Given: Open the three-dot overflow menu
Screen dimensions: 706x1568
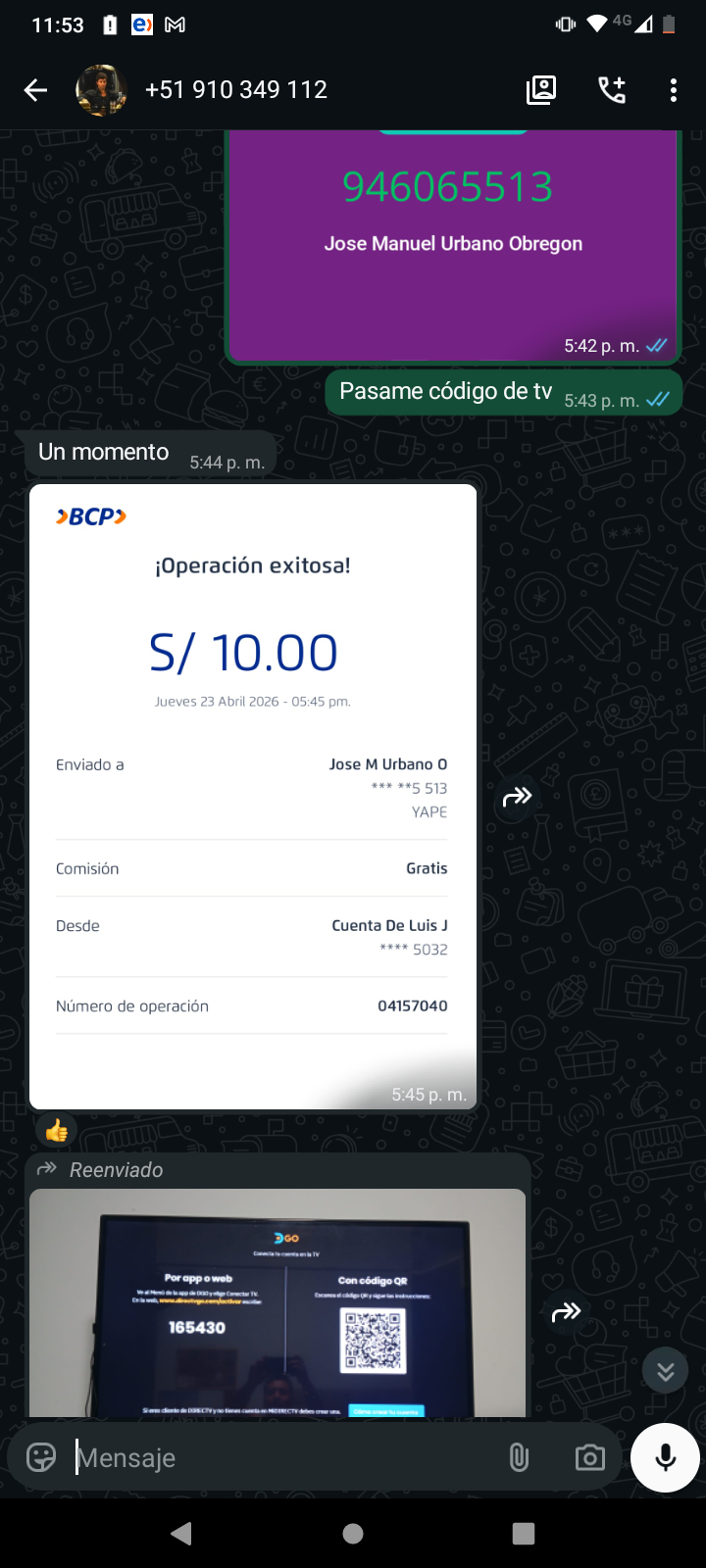Looking at the screenshot, I should coord(674,90).
